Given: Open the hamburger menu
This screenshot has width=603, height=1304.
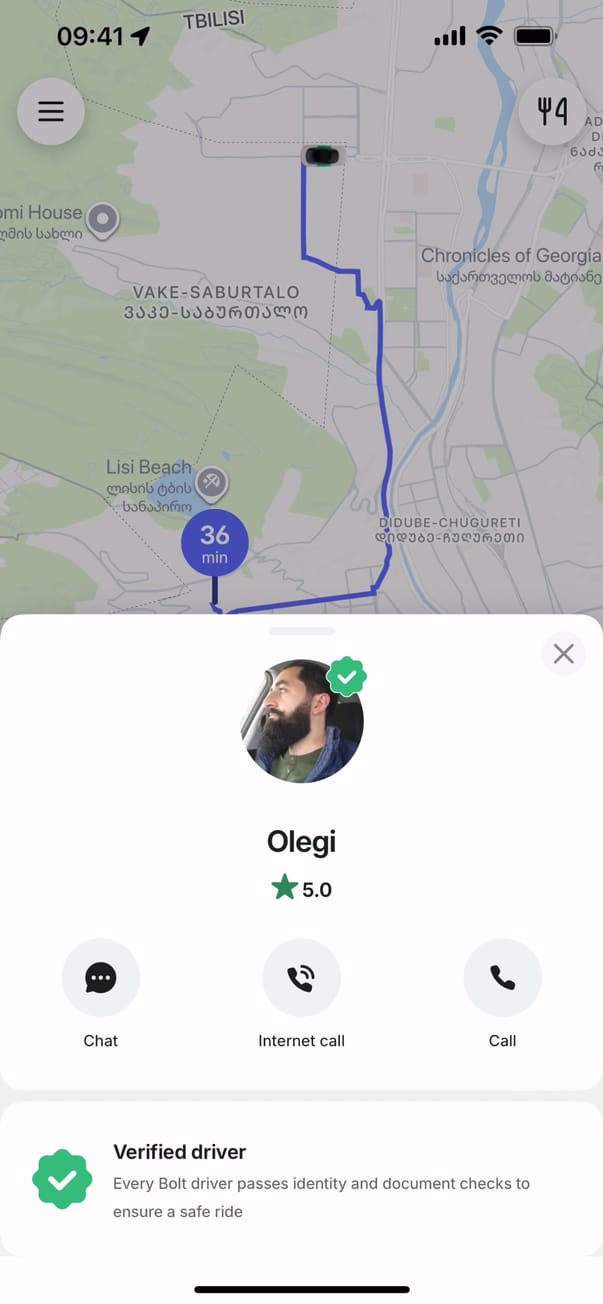Looking at the screenshot, I should 51,111.
